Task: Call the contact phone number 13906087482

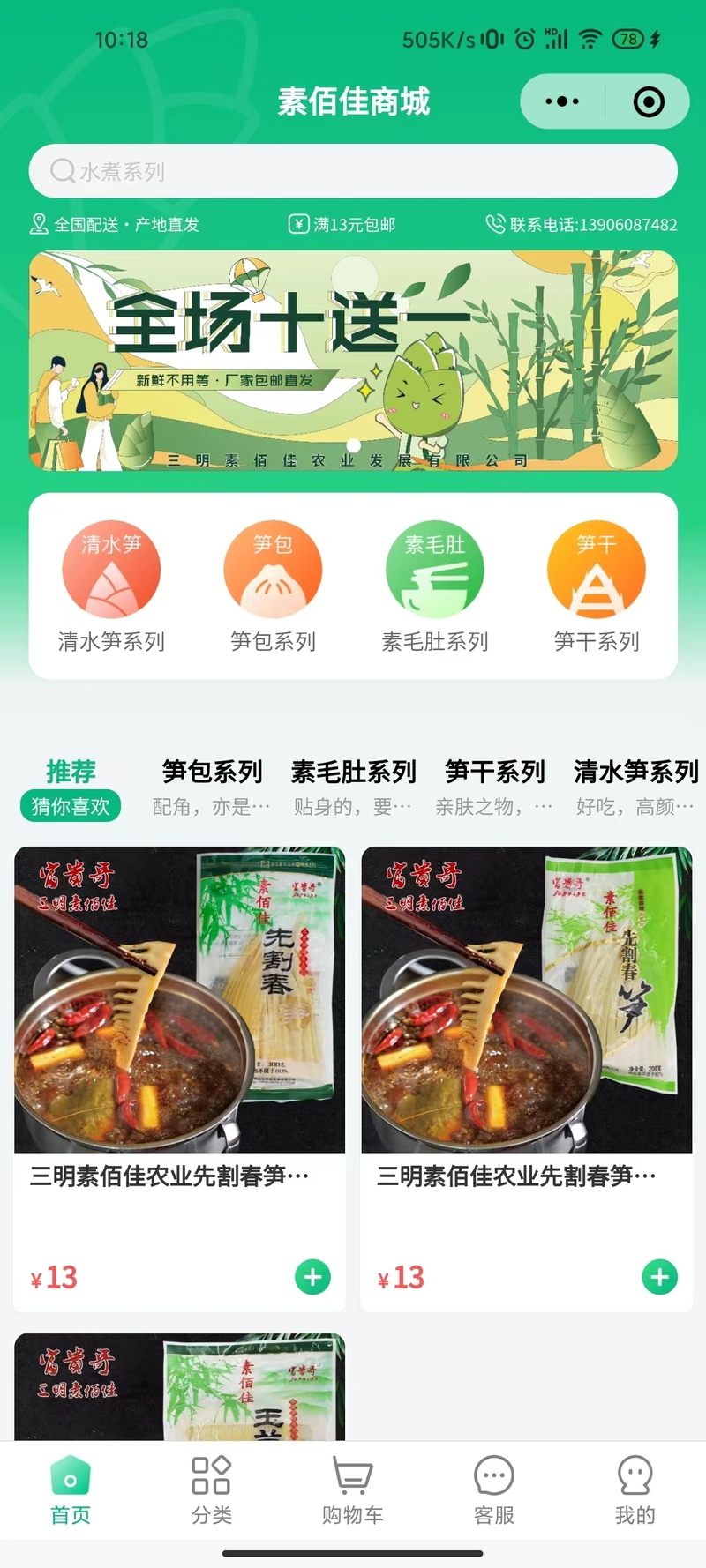Action: (x=582, y=225)
